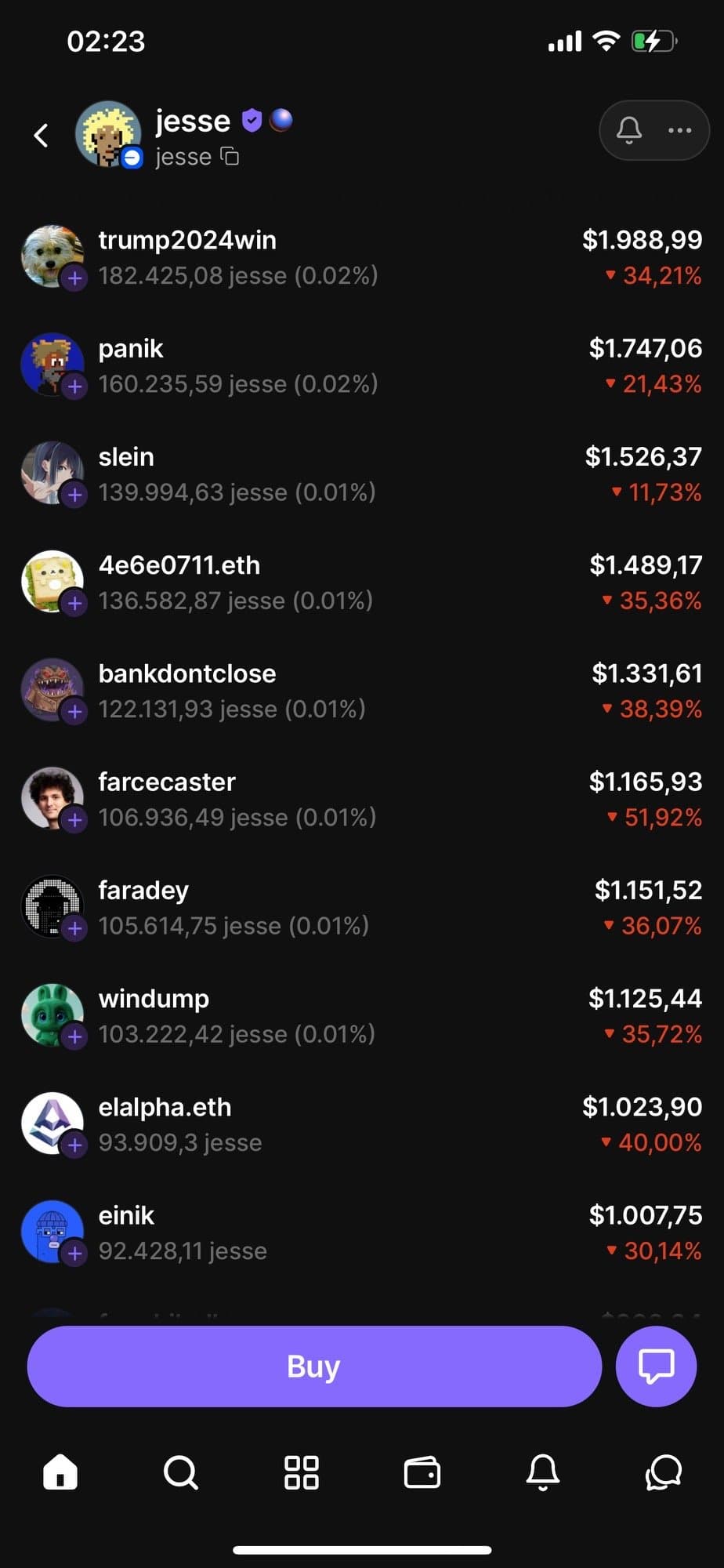
Task: Follow windump via the plus badge
Action: (74, 1036)
